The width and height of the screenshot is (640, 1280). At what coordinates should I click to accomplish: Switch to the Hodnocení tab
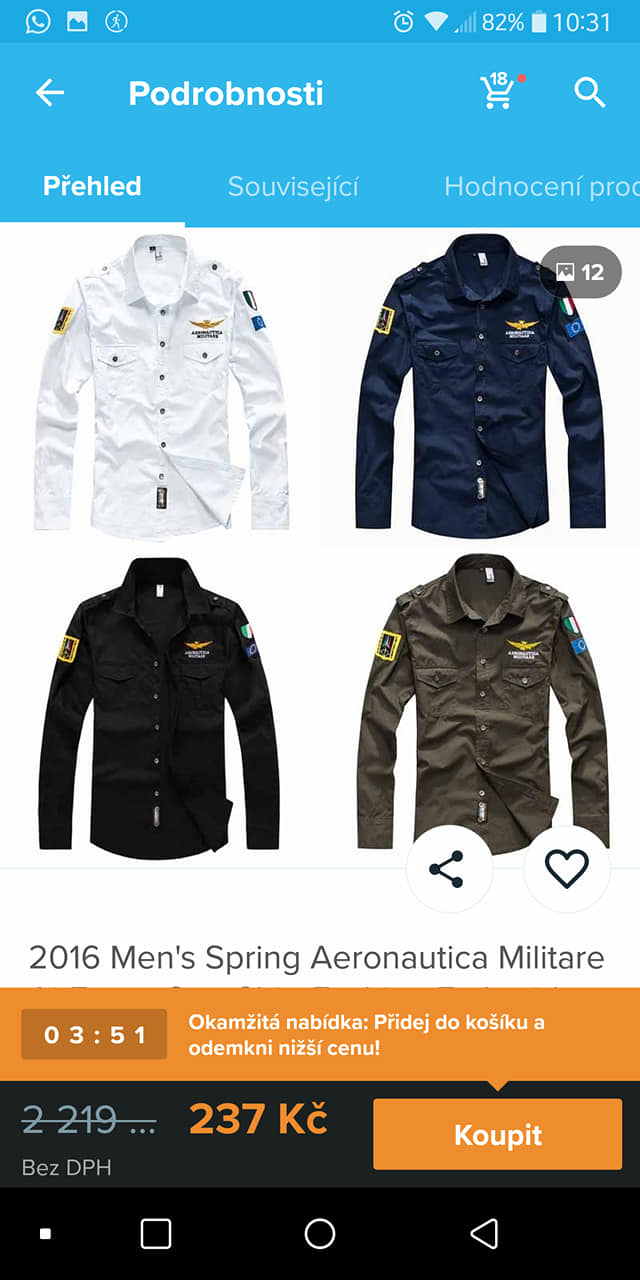click(540, 186)
